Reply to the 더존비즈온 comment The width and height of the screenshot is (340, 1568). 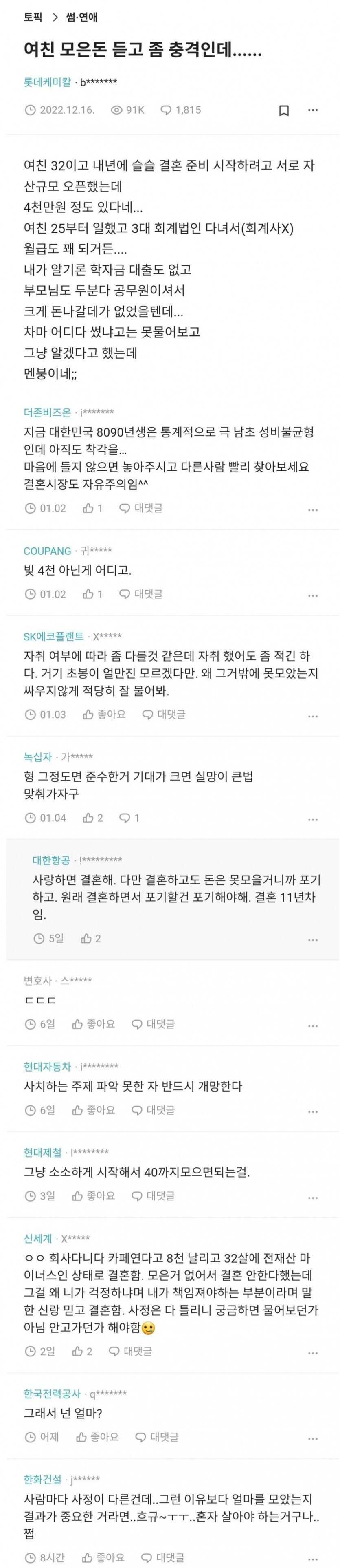[x=141, y=508]
